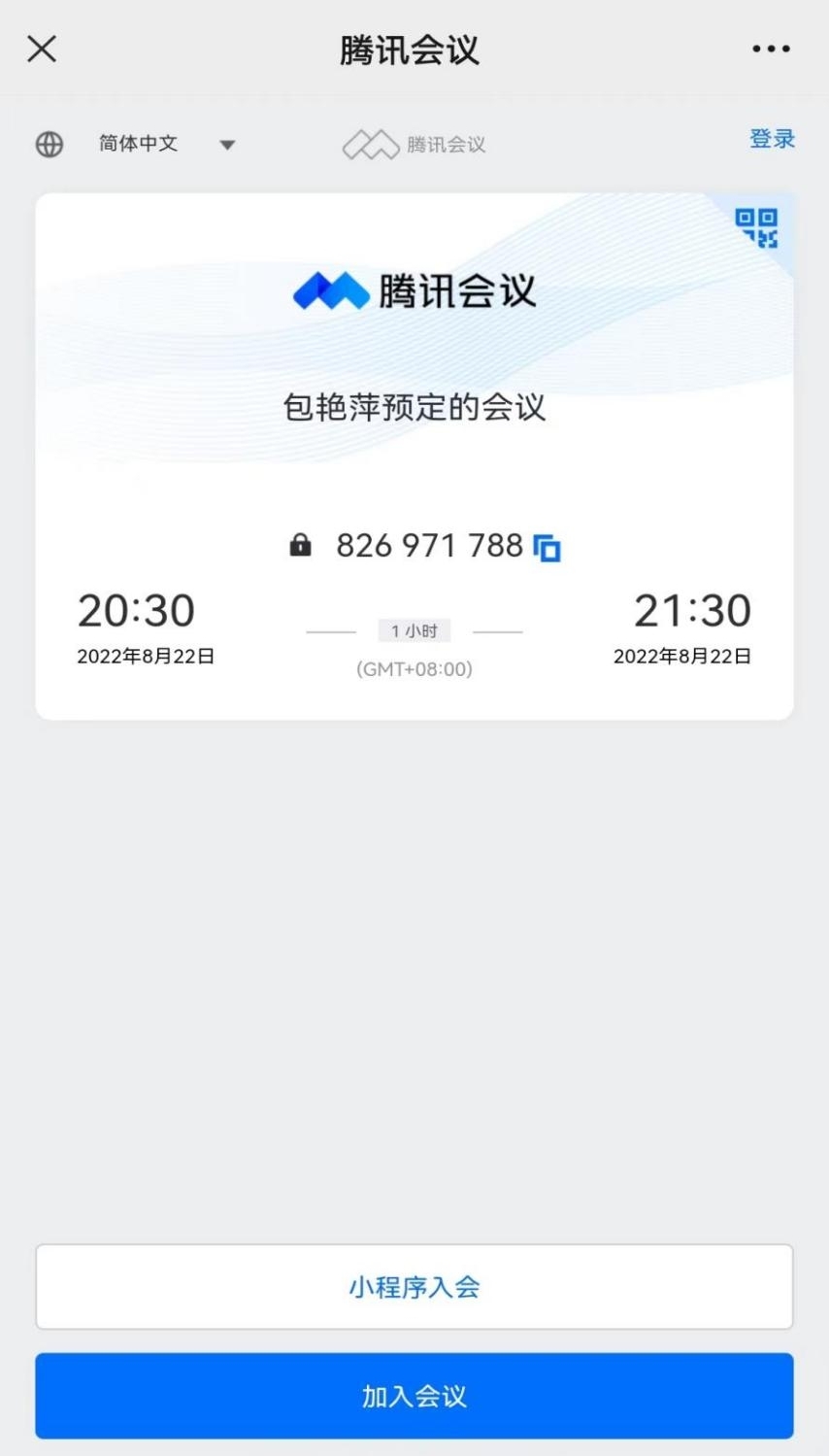Show the meeting QR code icon

pos(756,228)
